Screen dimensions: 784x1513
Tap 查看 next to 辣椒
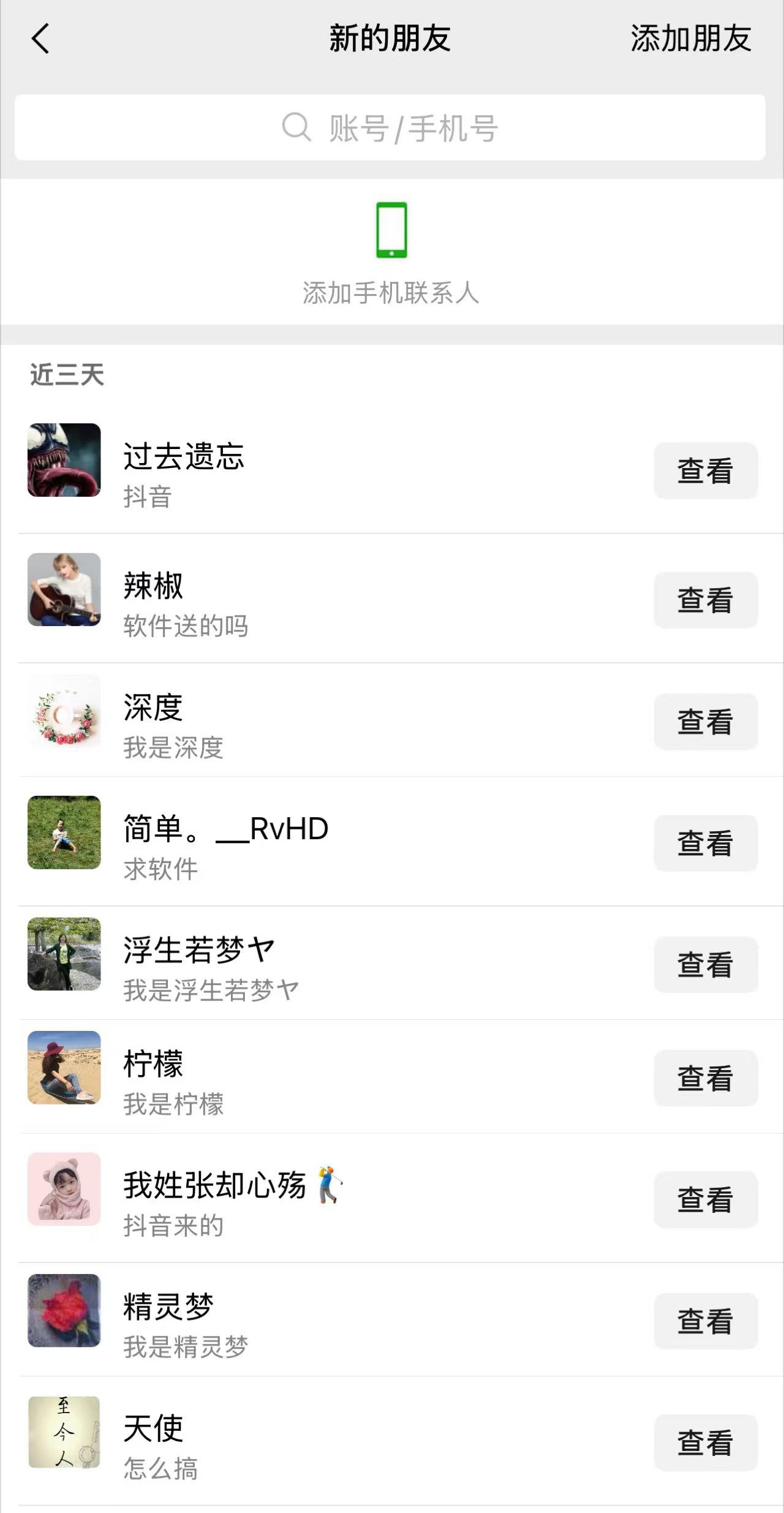point(705,600)
